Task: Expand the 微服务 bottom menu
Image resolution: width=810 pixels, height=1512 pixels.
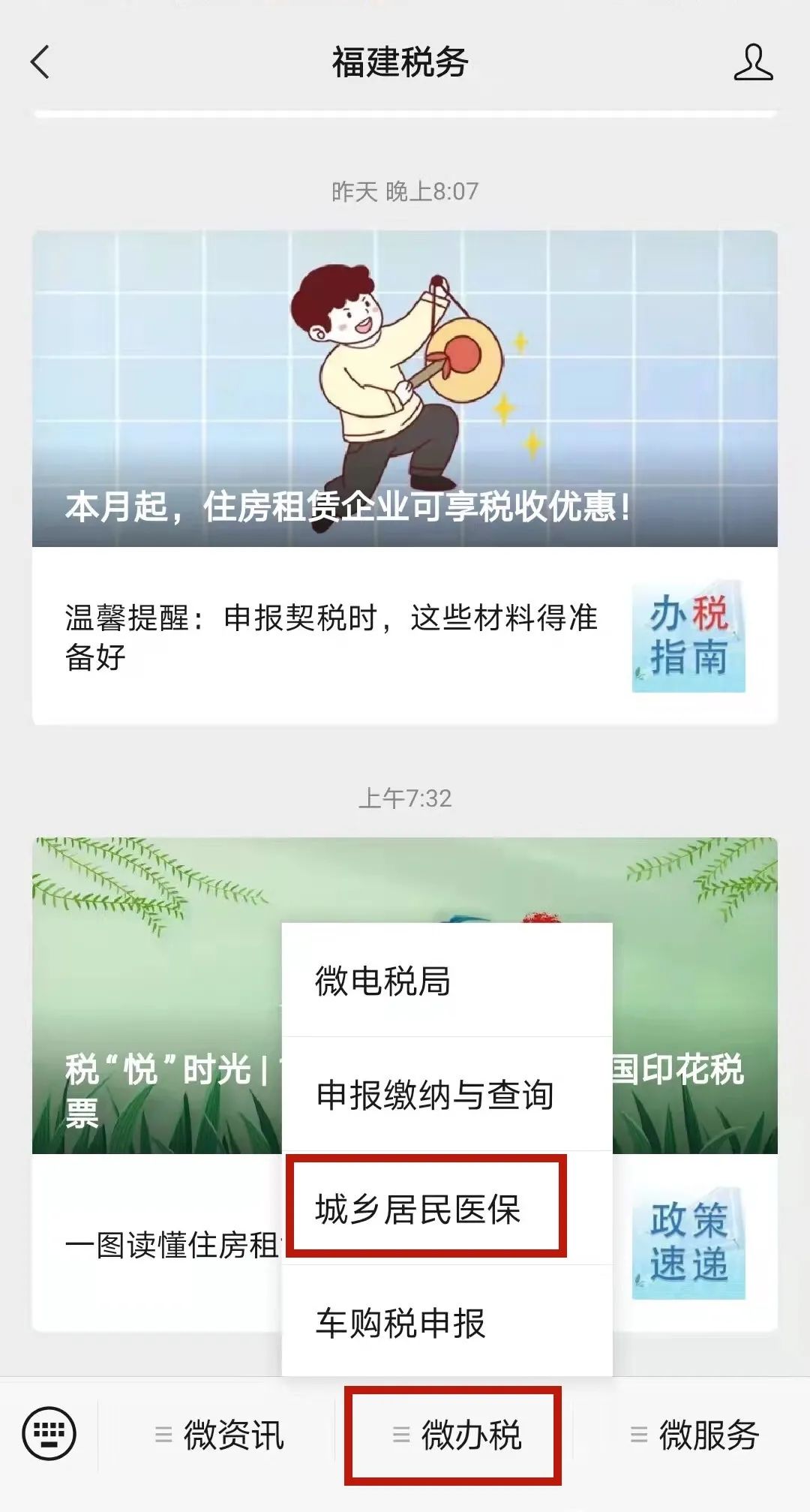Action: [694, 1435]
